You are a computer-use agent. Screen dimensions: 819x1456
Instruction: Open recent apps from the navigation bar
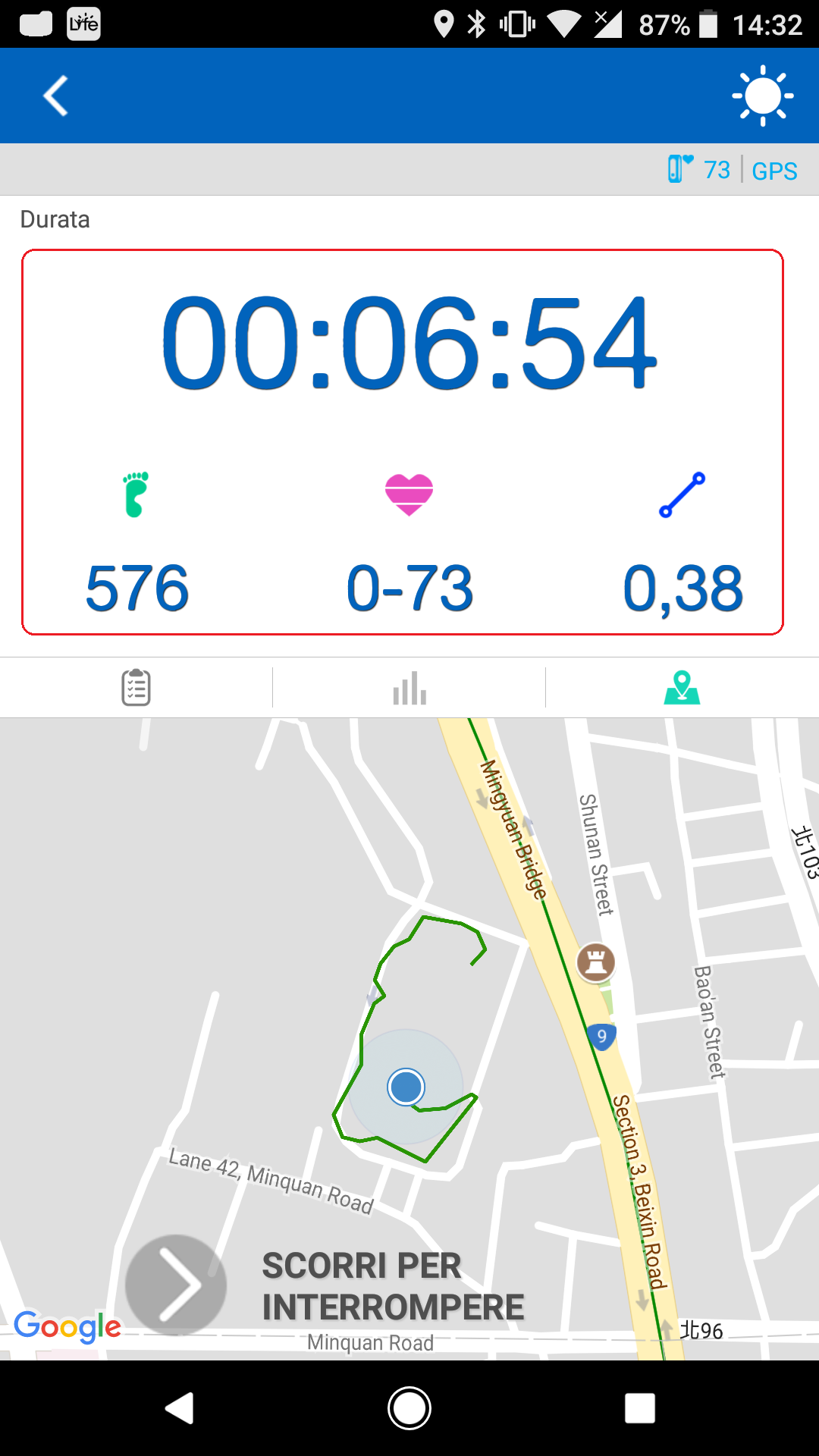[x=640, y=1408]
